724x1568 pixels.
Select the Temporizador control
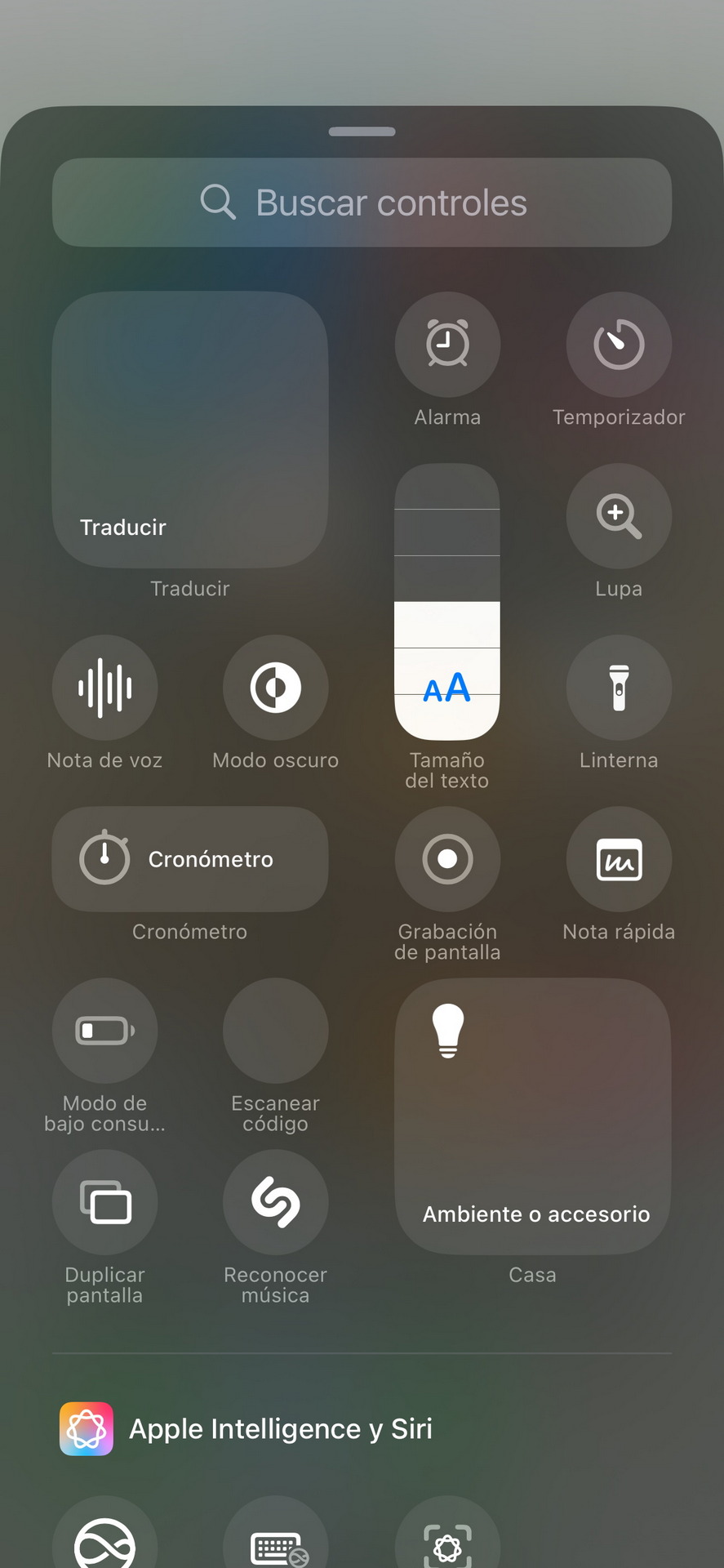[619, 345]
